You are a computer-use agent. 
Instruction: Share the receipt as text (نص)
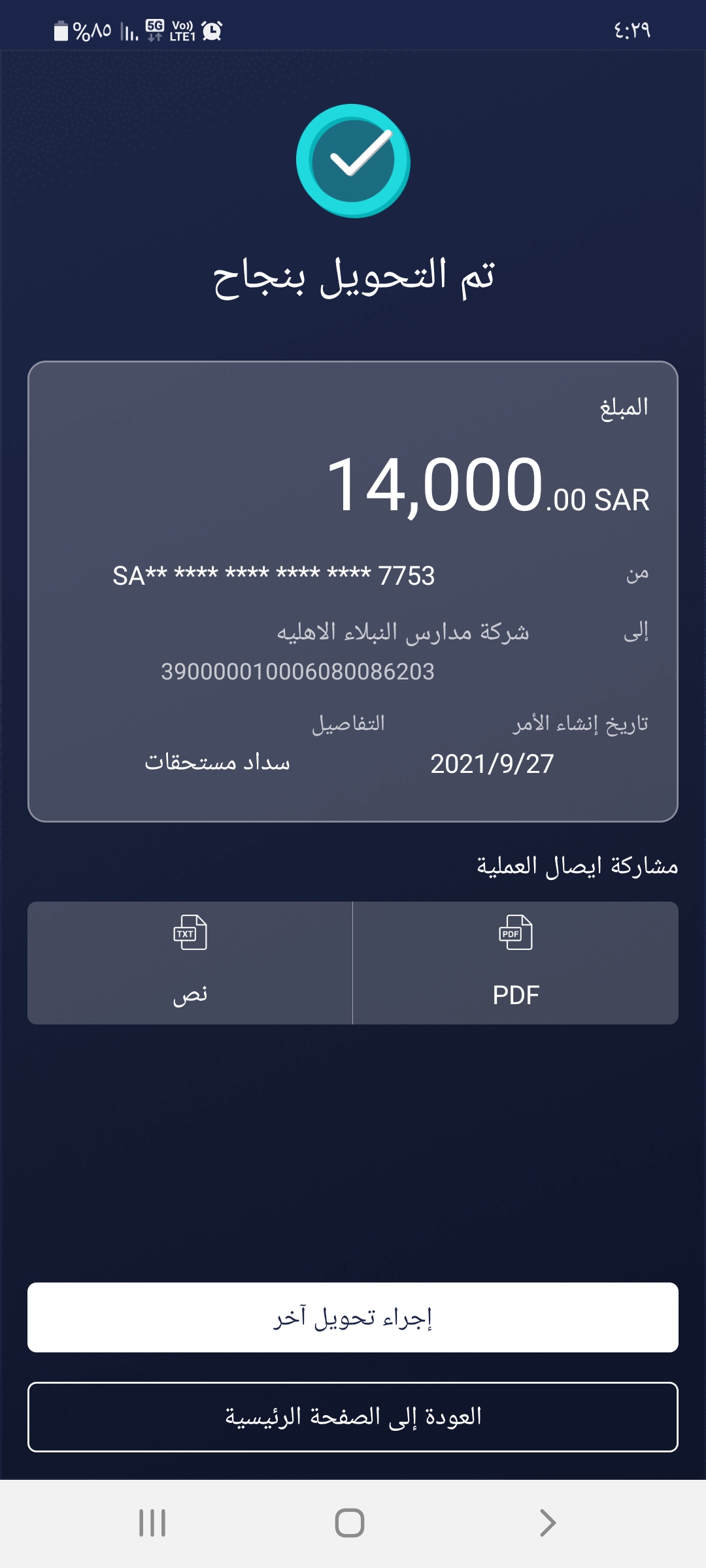pos(190,962)
